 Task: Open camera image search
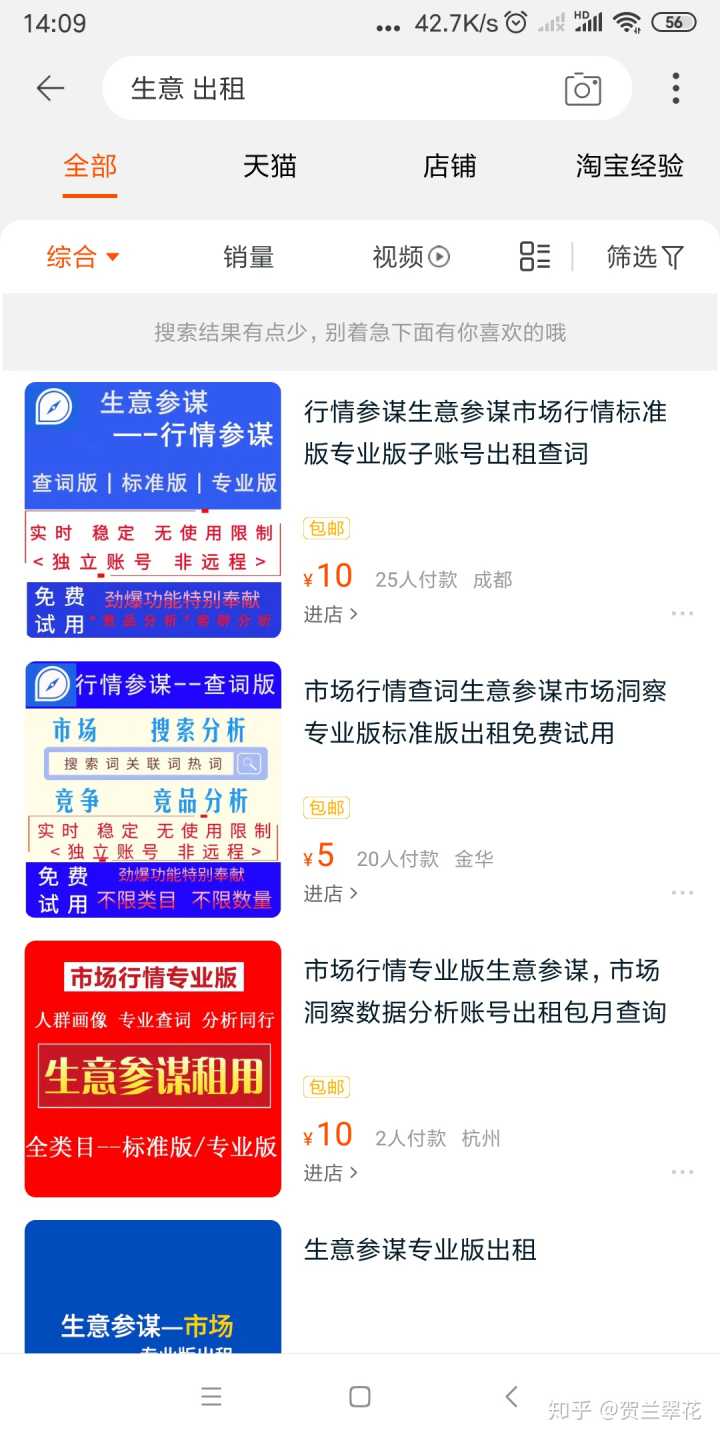coord(582,89)
